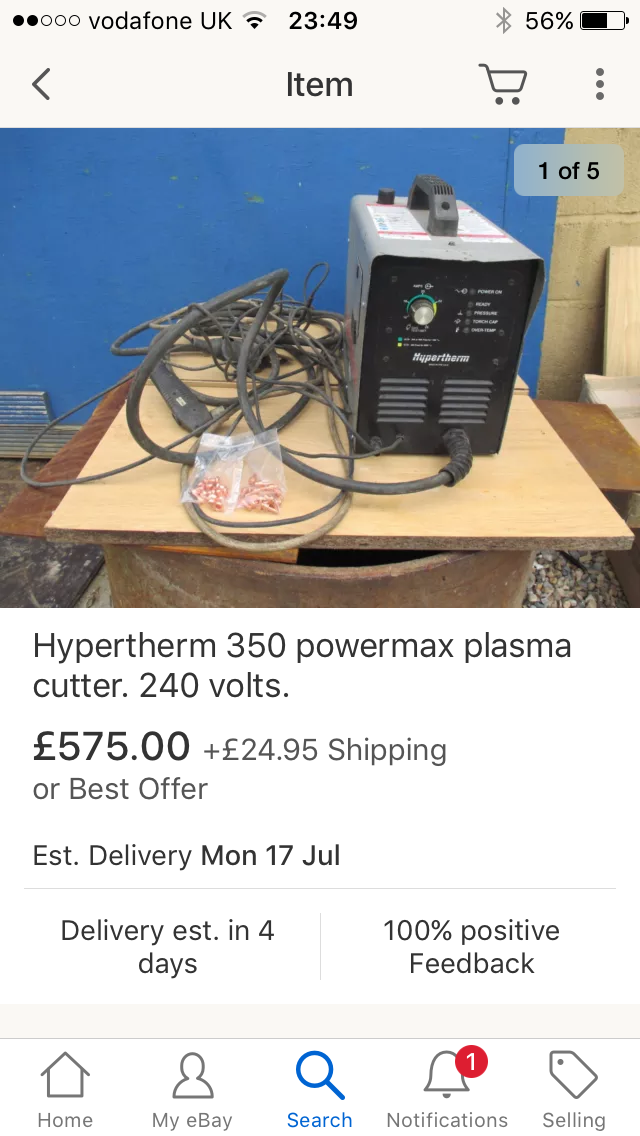Open the Notifications tab
Viewport: 640px width, 1136px height.
(447, 1090)
